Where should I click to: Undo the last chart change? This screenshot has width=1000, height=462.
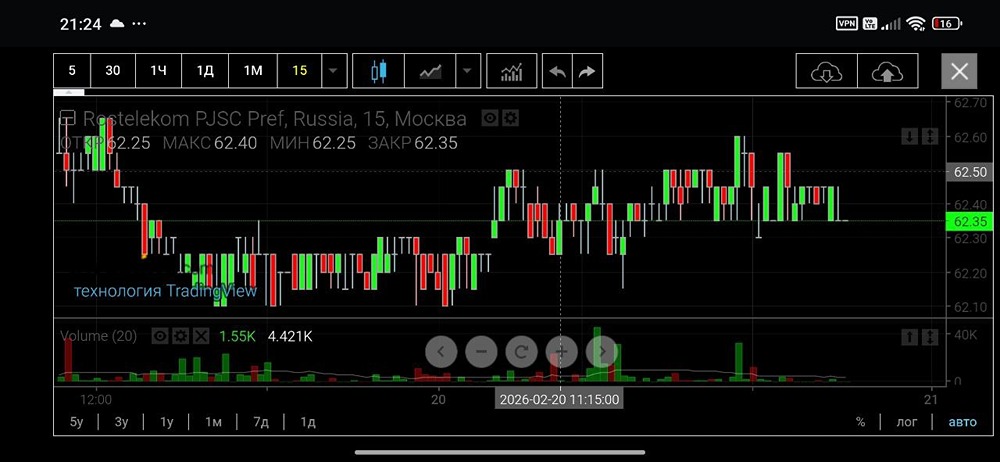tap(557, 71)
